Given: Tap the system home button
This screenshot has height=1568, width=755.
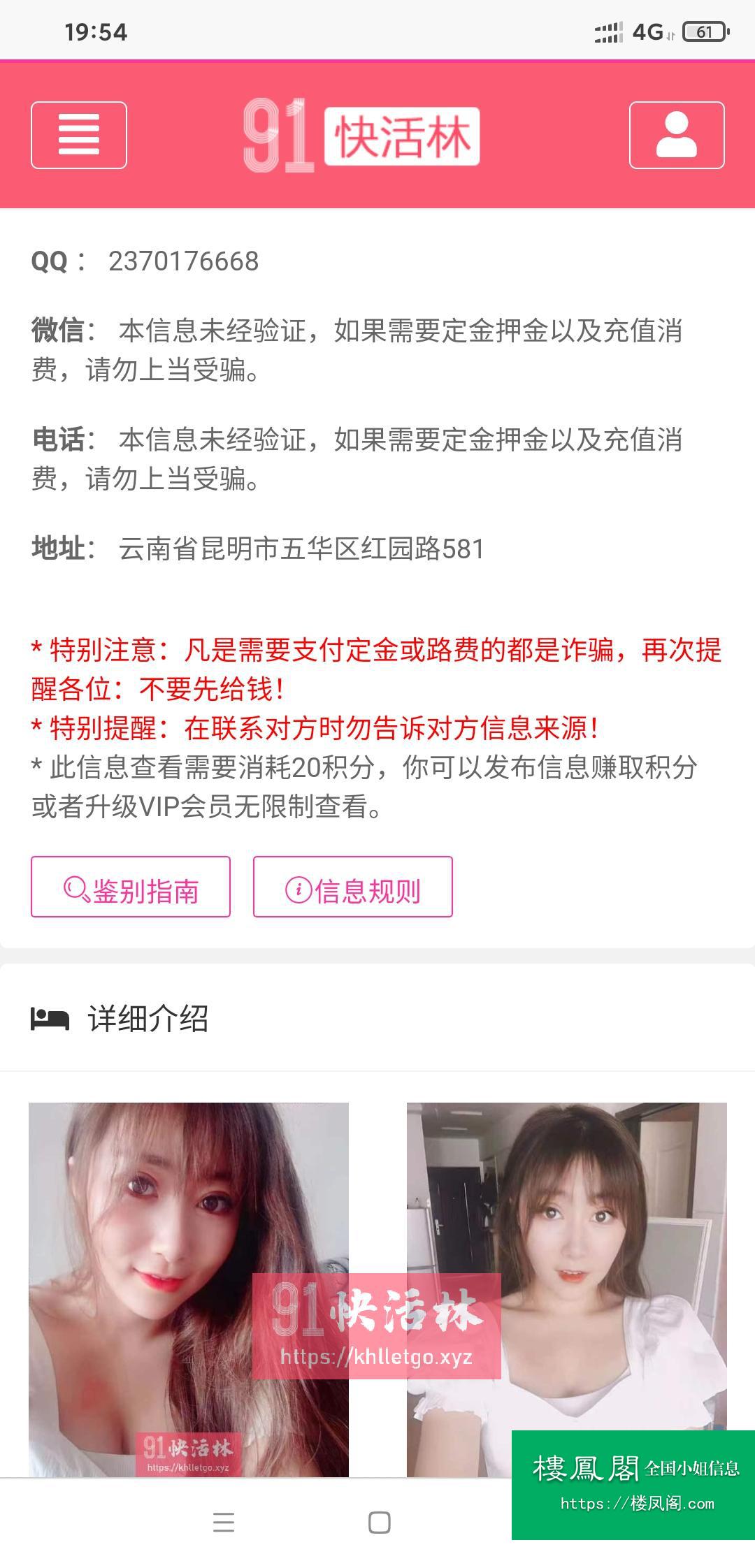Looking at the screenshot, I should [x=379, y=1523].
